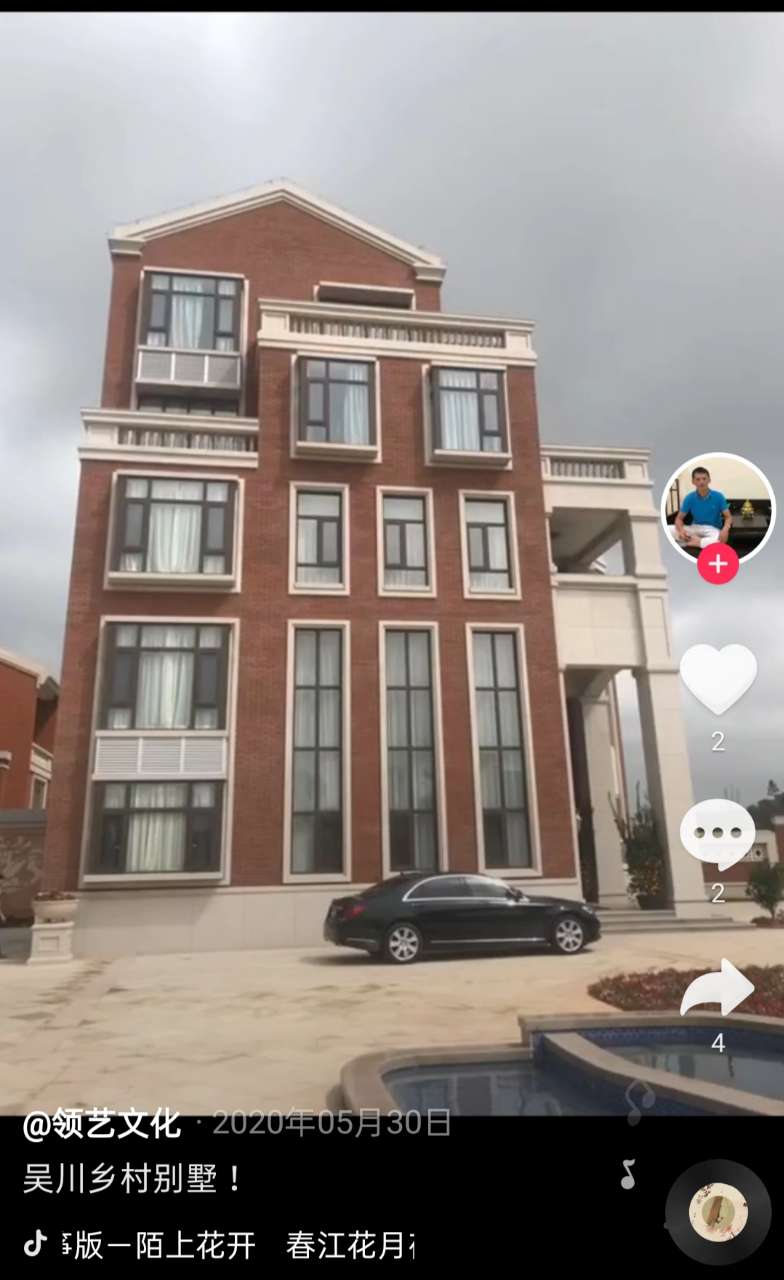Open the comments bubble
Screen dimensions: 784x1280
pyautogui.click(x=717, y=834)
